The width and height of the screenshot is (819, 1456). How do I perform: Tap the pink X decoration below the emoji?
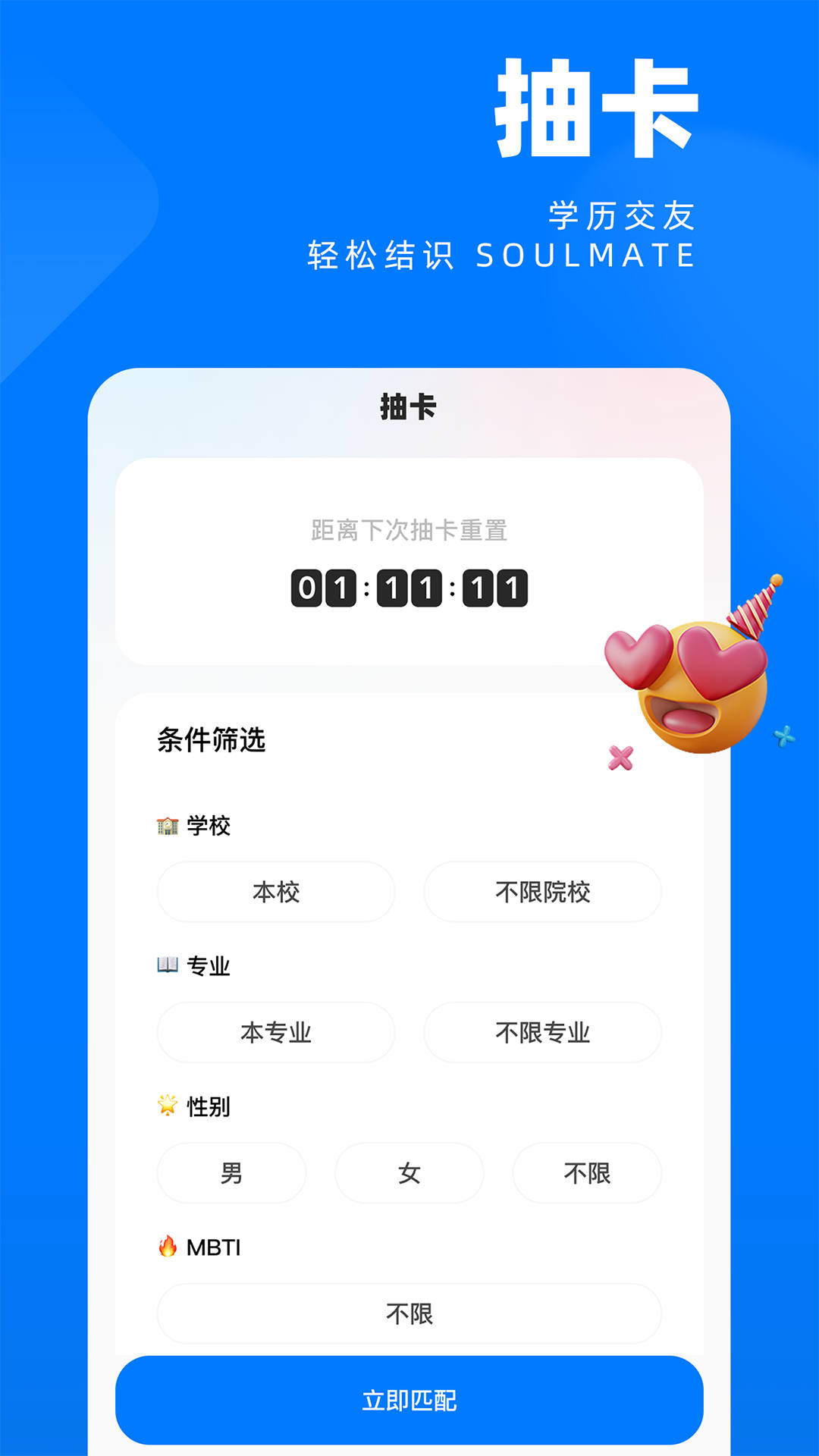[619, 755]
